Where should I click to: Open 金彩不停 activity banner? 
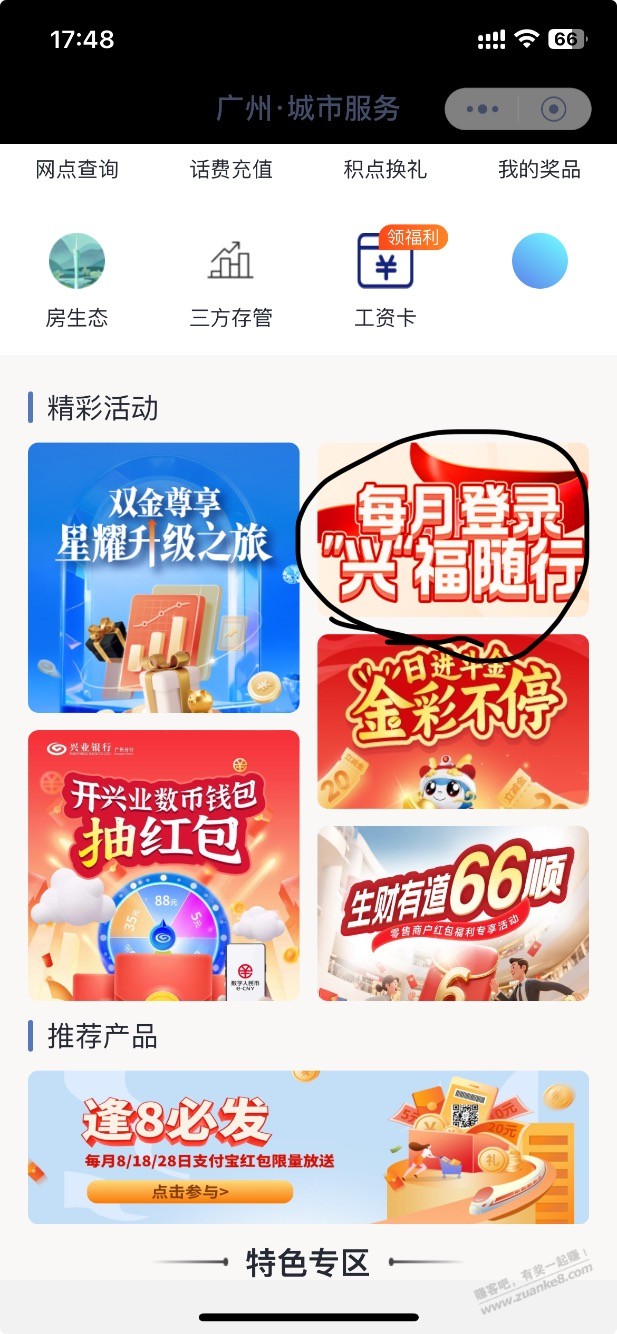tap(453, 720)
